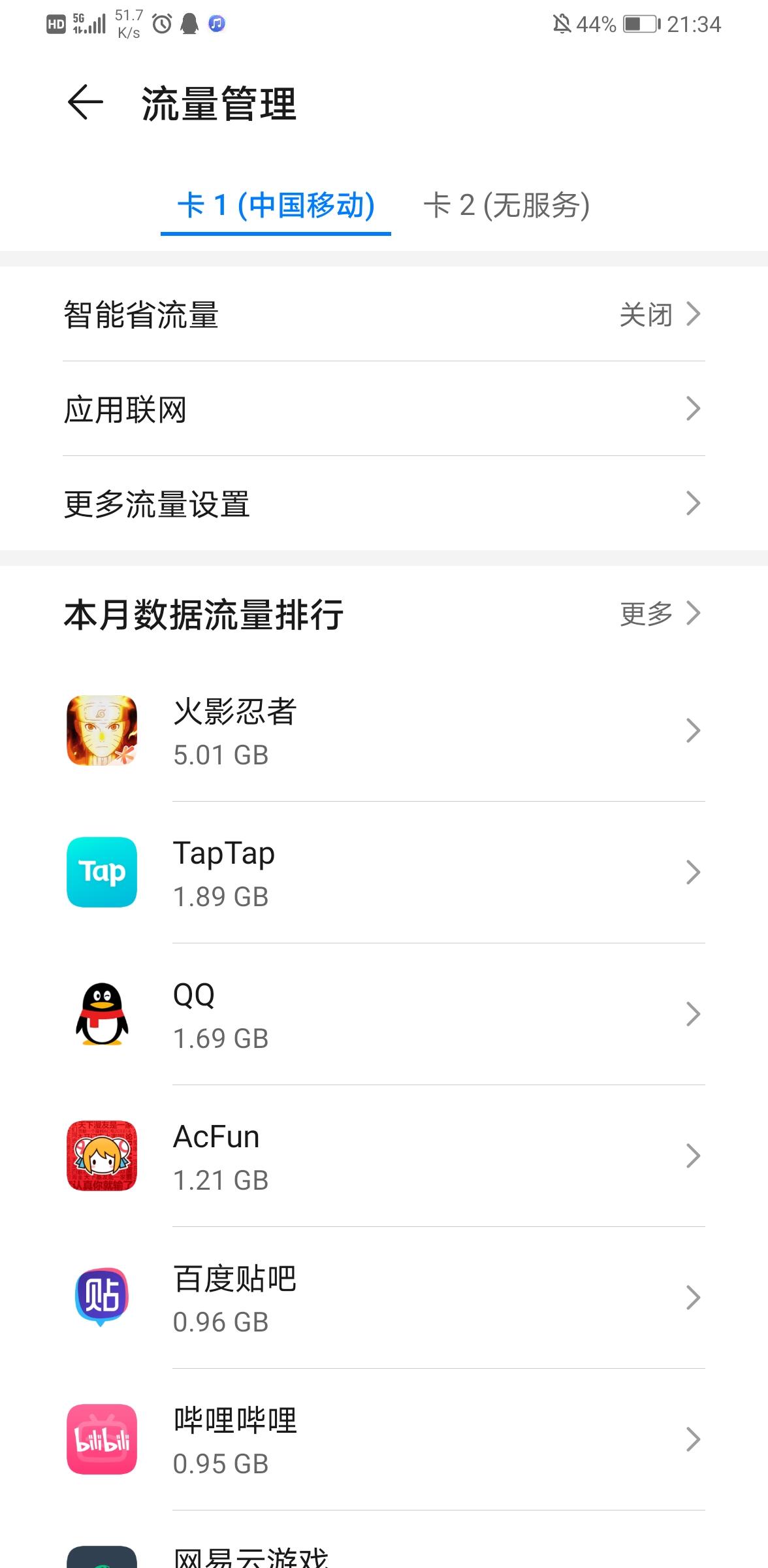Switch to the 卡 1 (中国移动) tab
The width and height of the screenshot is (768, 1568).
coord(276,206)
